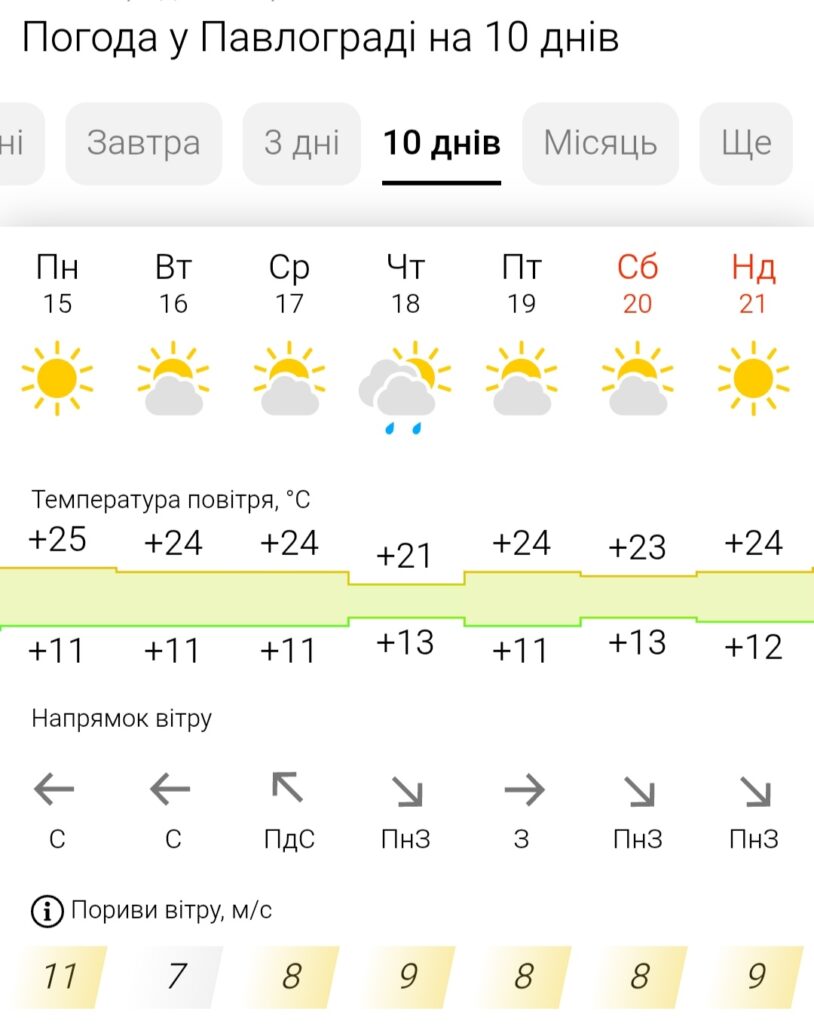Screen dimensions: 814x1024
Task: Open info icon beside Пориви вітру
Action: (46, 911)
